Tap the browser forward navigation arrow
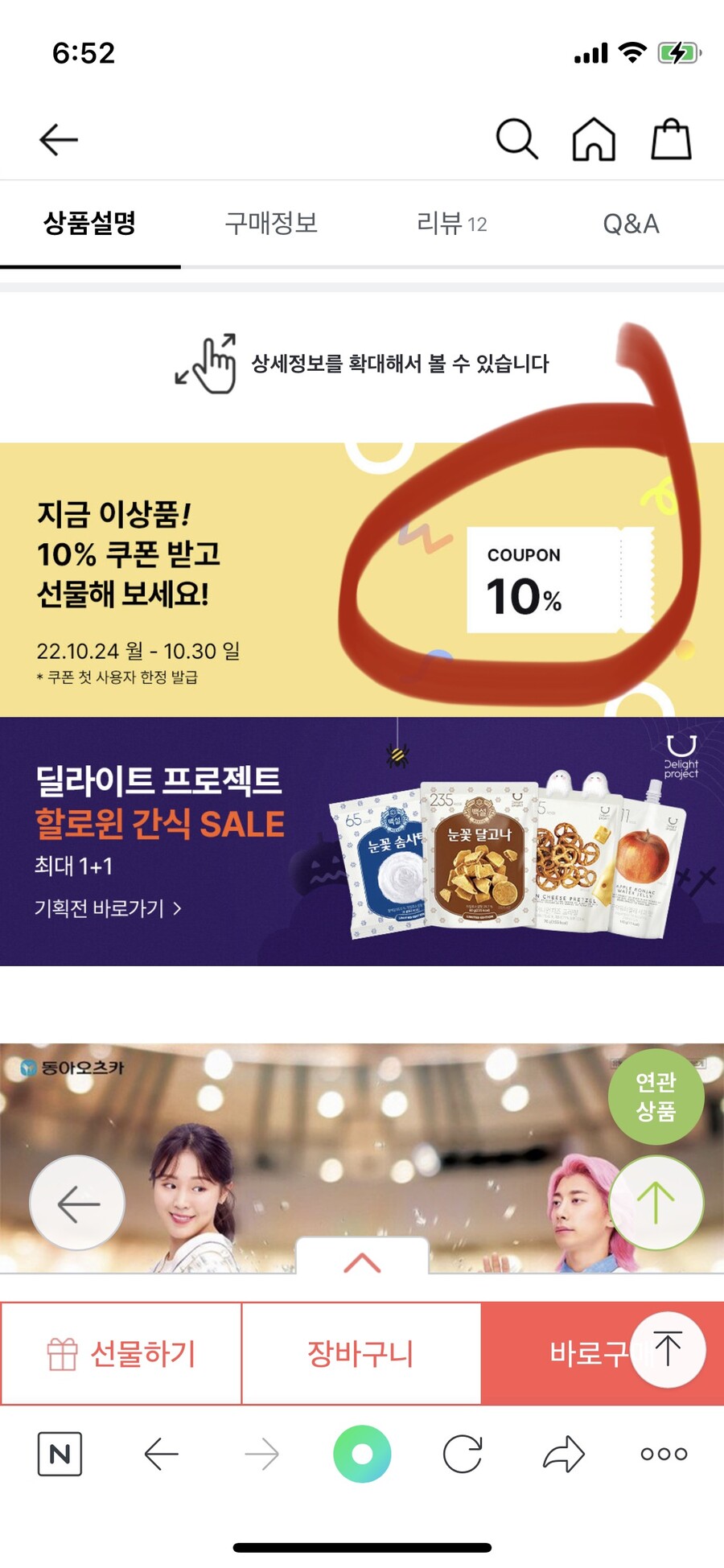The height and width of the screenshot is (1568, 724). 261,1454
